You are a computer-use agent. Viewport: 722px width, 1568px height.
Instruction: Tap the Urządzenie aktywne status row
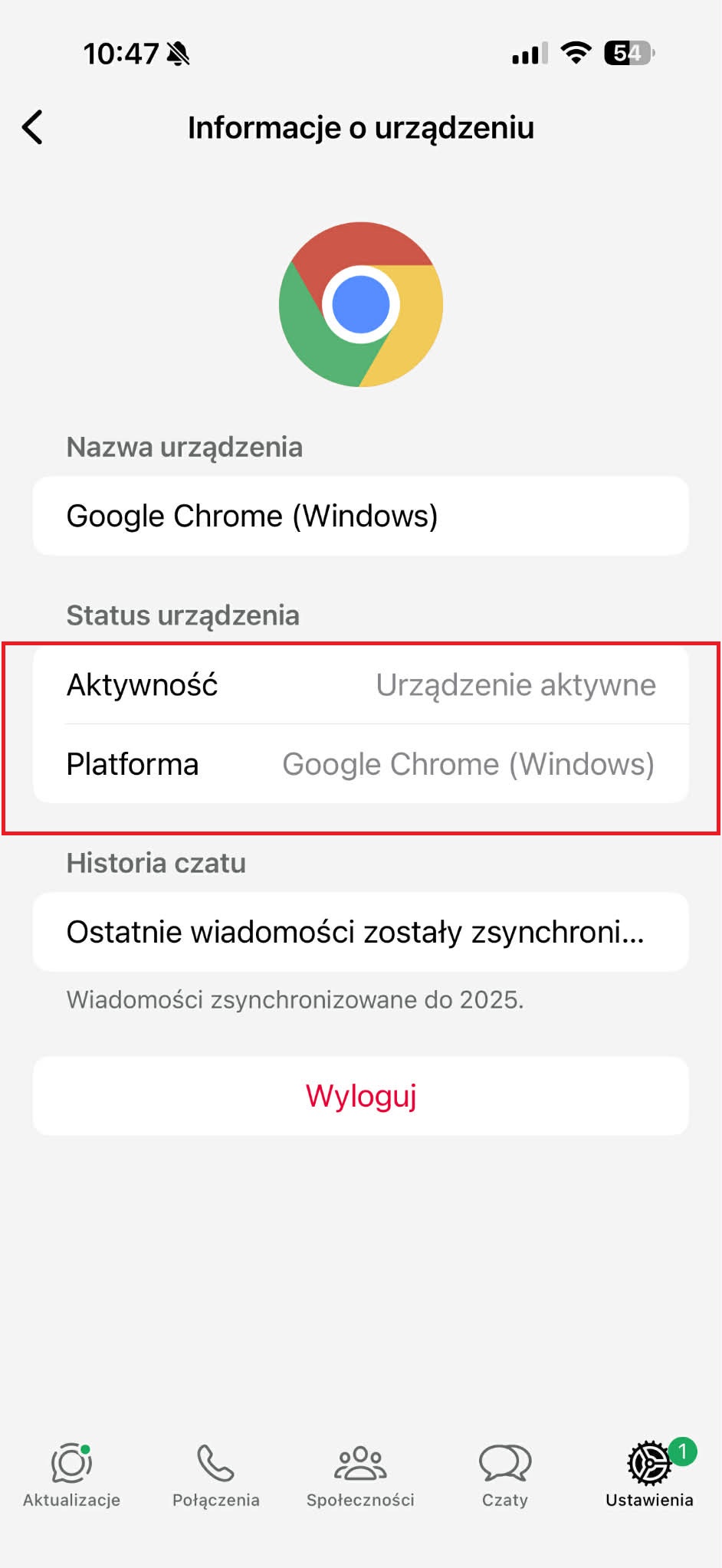[x=360, y=684]
